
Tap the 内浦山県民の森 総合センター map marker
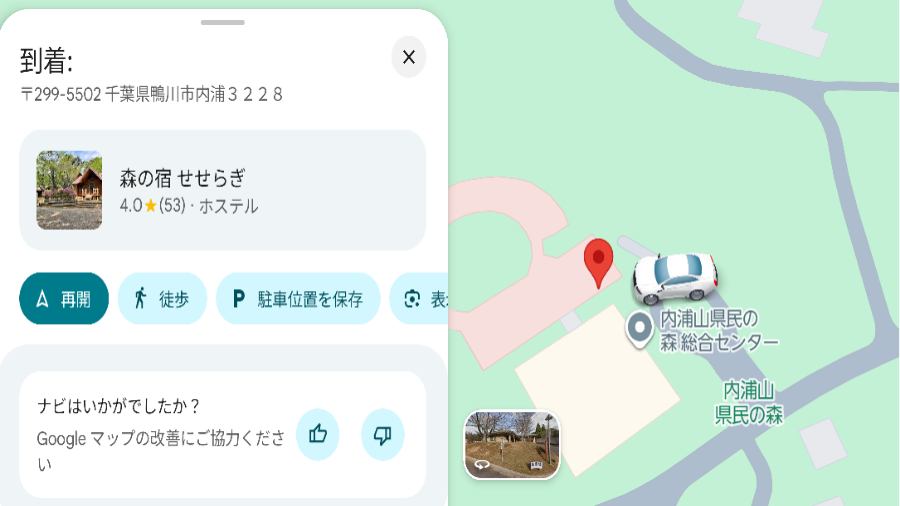click(x=639, y=327)
